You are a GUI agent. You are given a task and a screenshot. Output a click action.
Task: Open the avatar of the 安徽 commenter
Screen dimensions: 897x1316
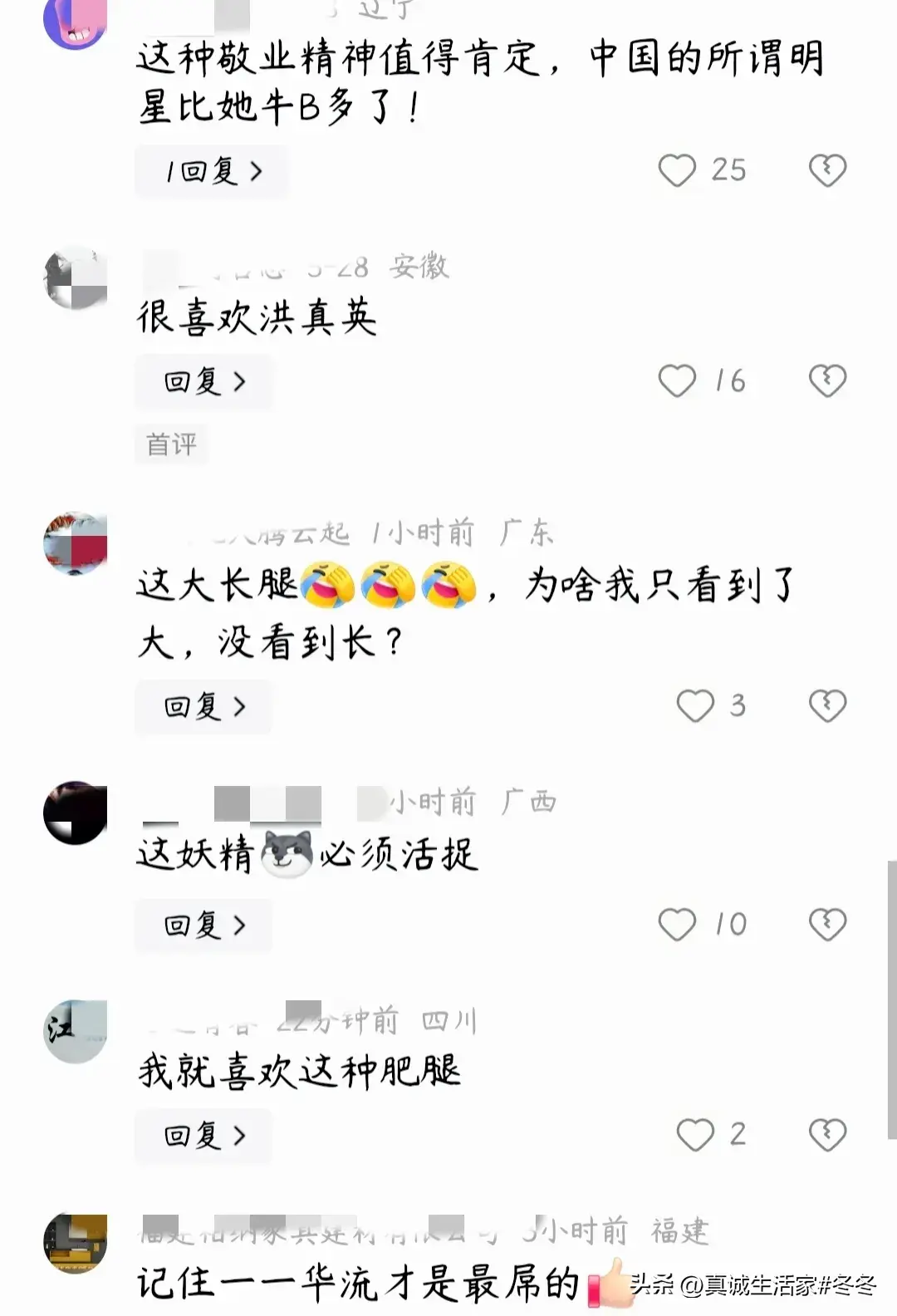(x=76, y=277)
